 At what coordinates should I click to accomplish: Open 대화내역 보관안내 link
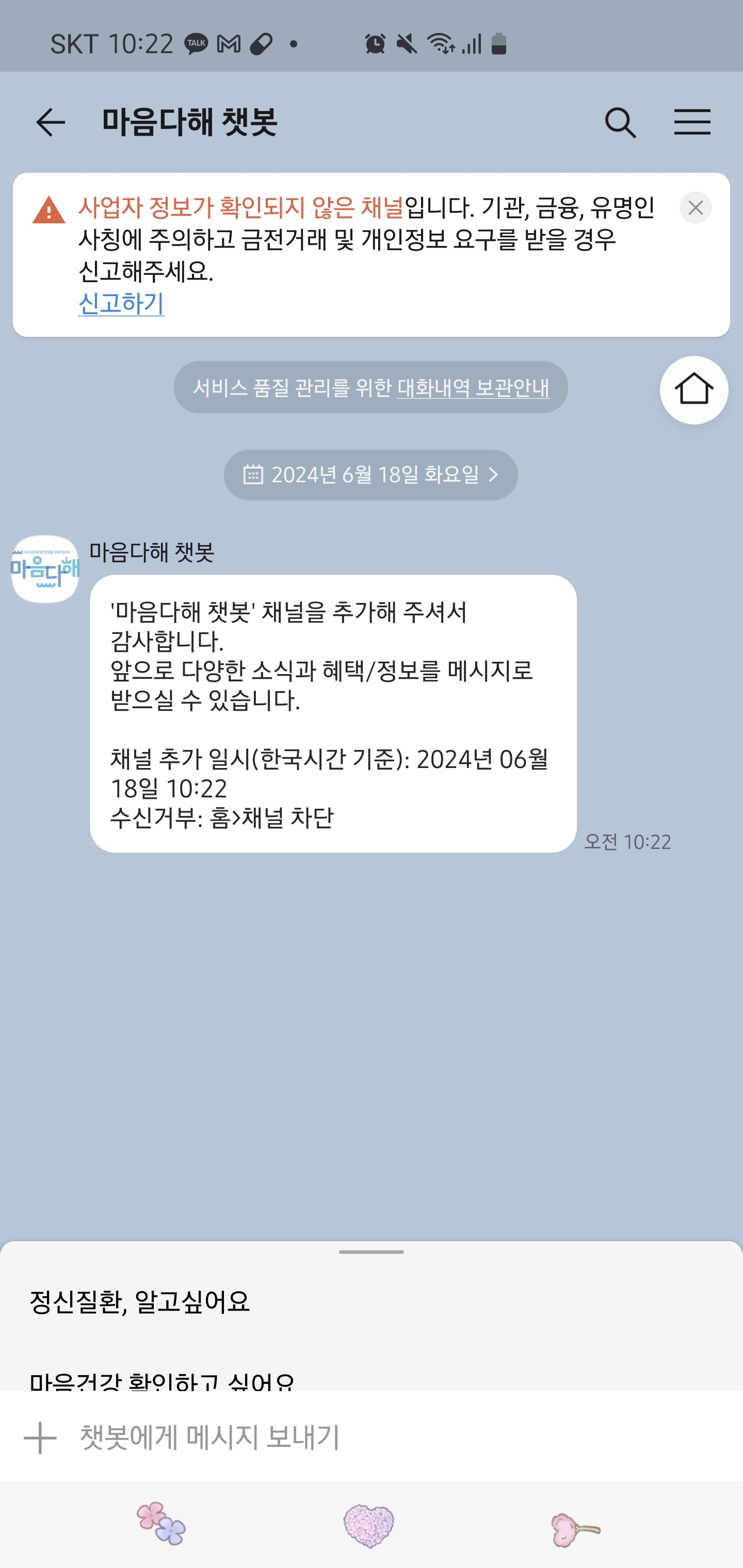473,388
